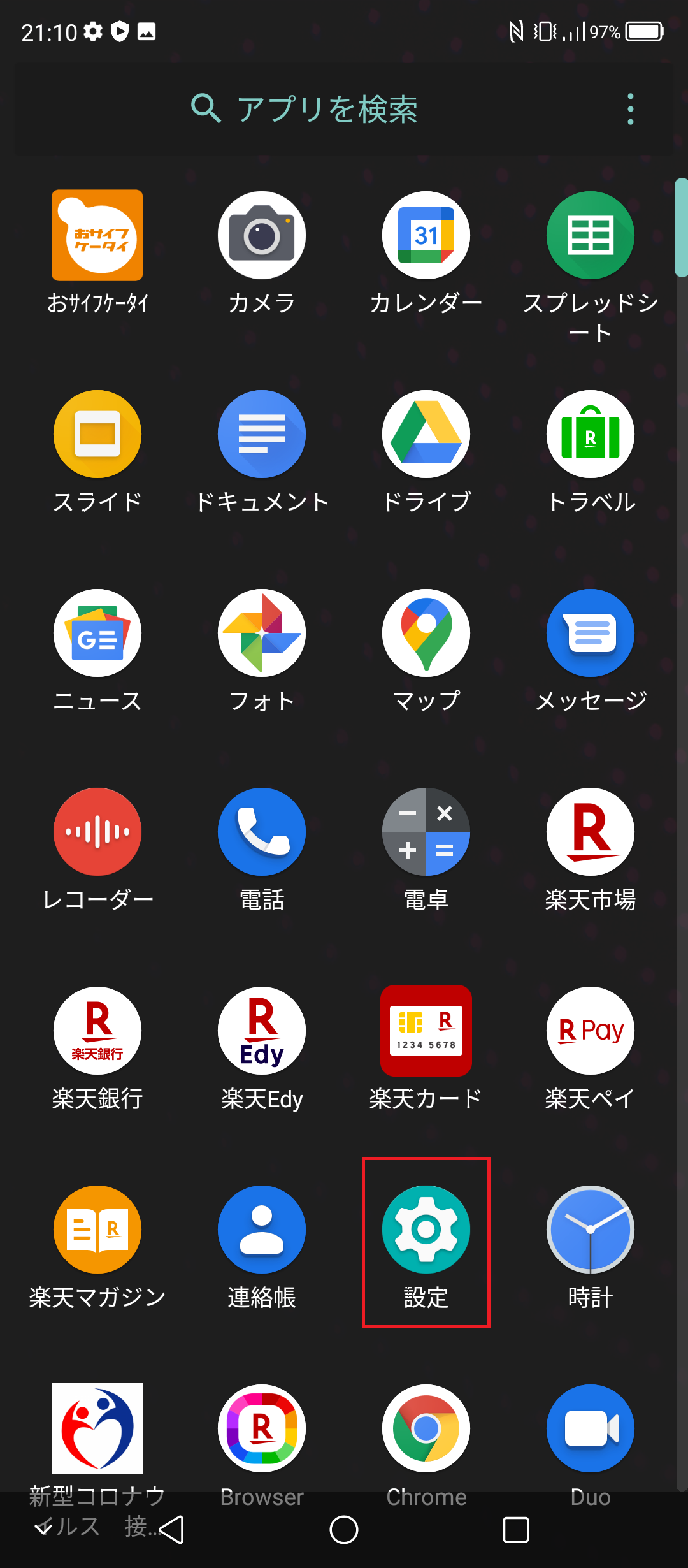
Task: Launch the 楽天カード app
Action: (x=426, y=1031)
